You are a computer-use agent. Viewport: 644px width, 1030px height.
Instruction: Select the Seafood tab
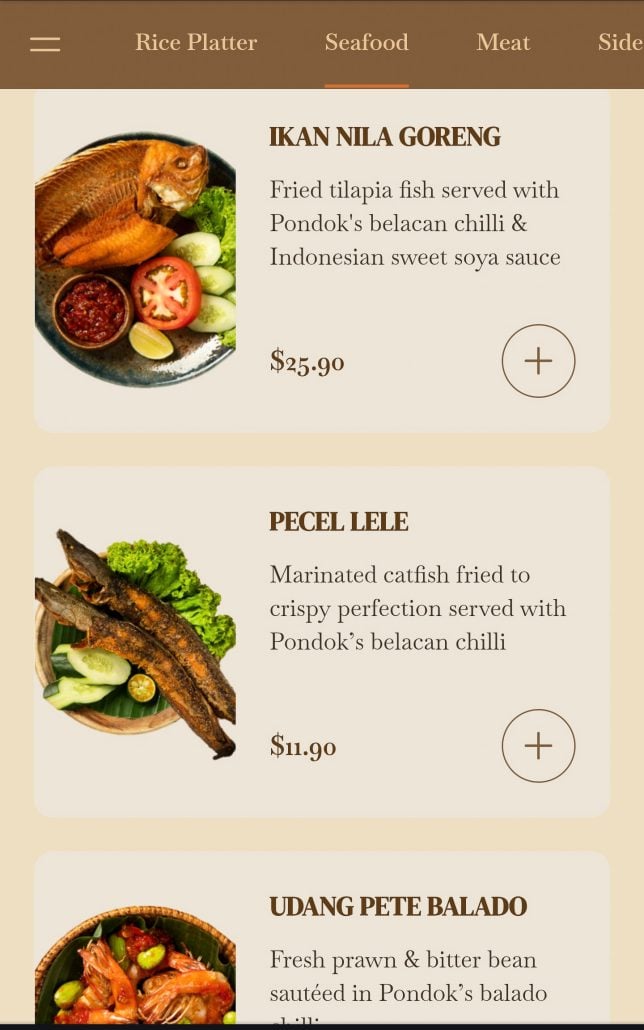366,43
